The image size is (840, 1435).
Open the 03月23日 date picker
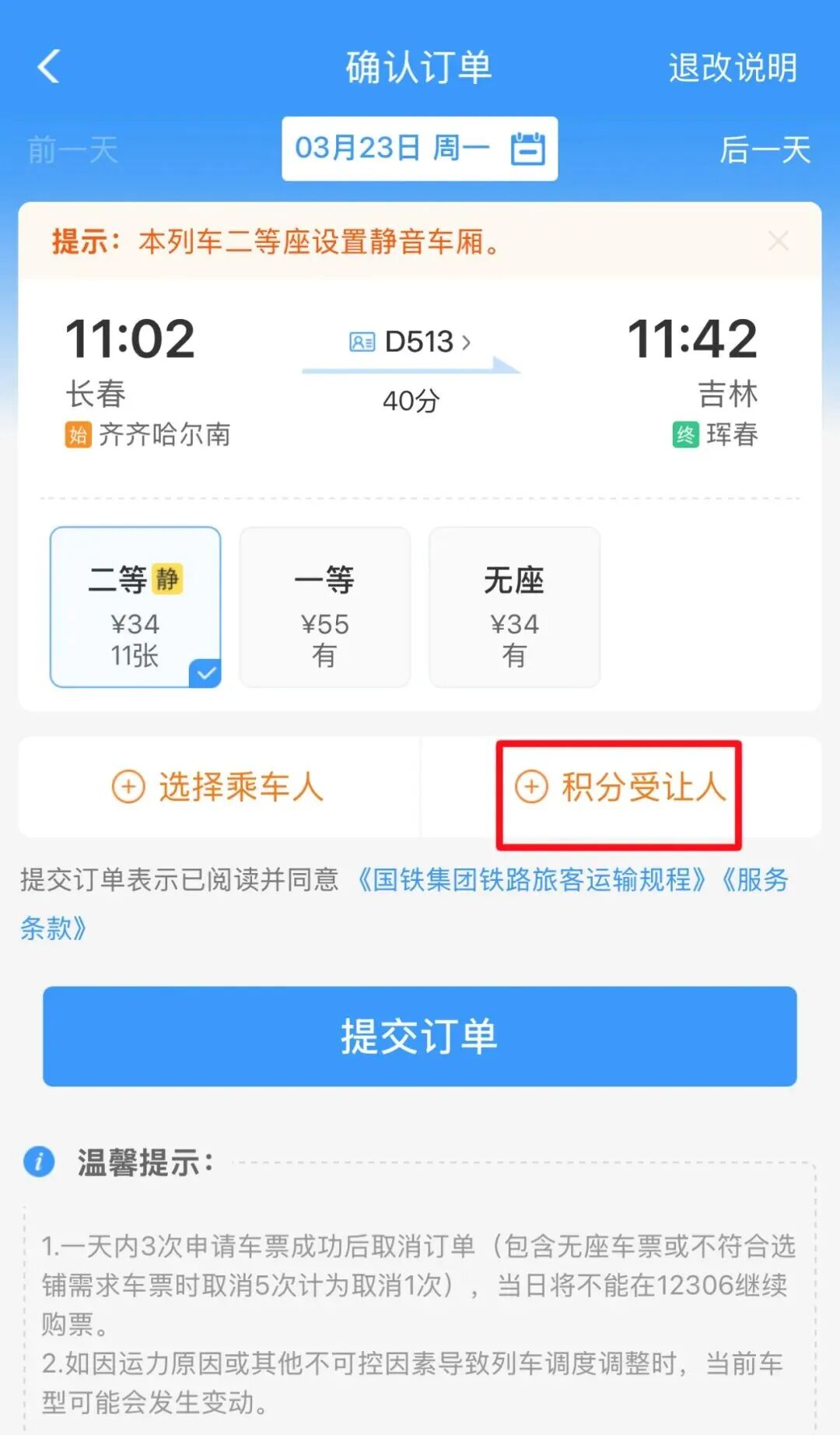(x=419, y=149)
